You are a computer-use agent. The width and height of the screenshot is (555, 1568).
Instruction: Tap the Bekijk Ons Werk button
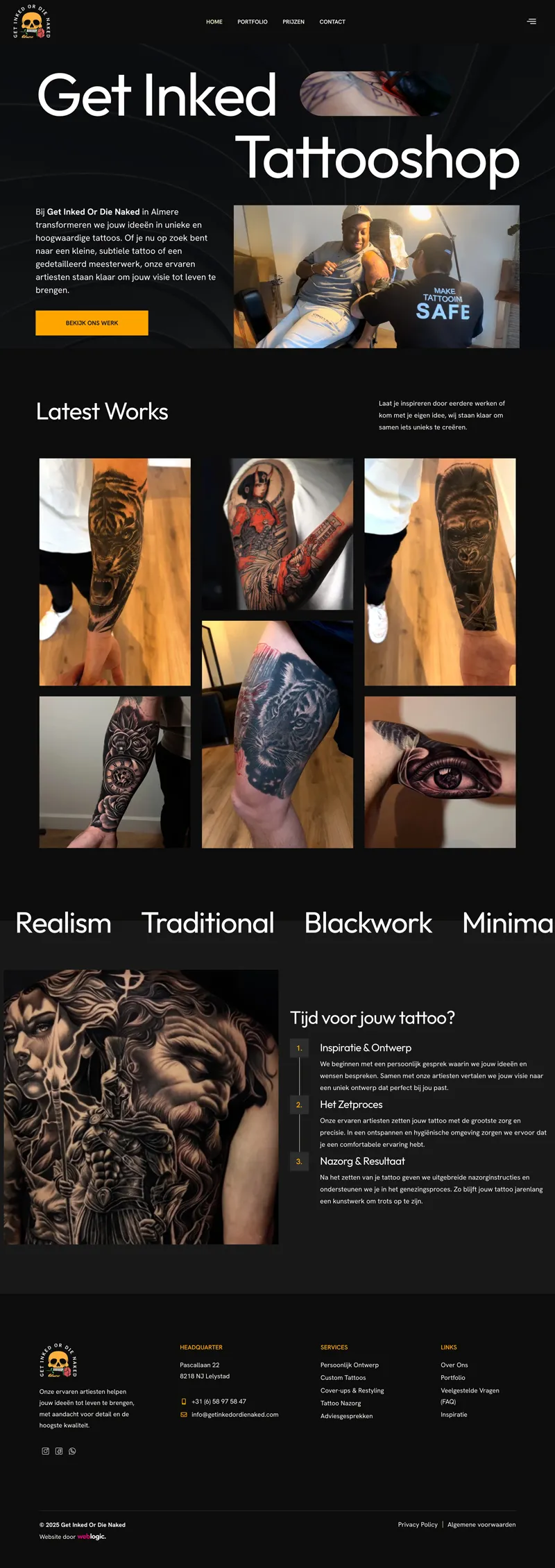click(x=92, y=323)
